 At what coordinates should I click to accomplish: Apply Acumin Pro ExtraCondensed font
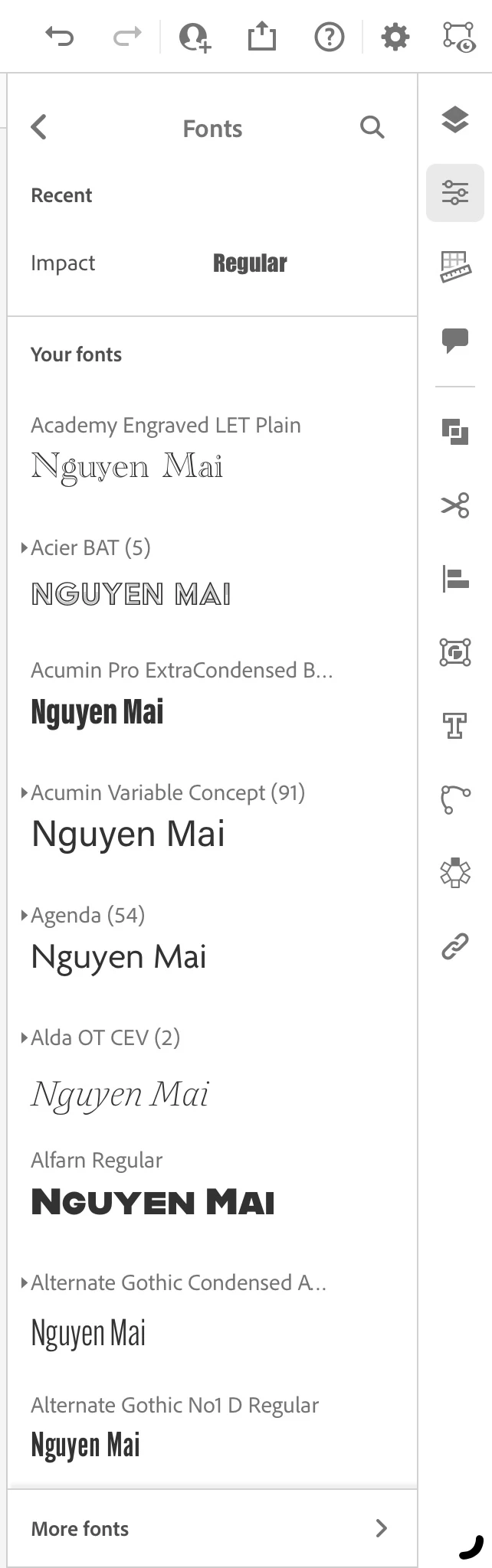pyautogui.click(x=181, y=693)
